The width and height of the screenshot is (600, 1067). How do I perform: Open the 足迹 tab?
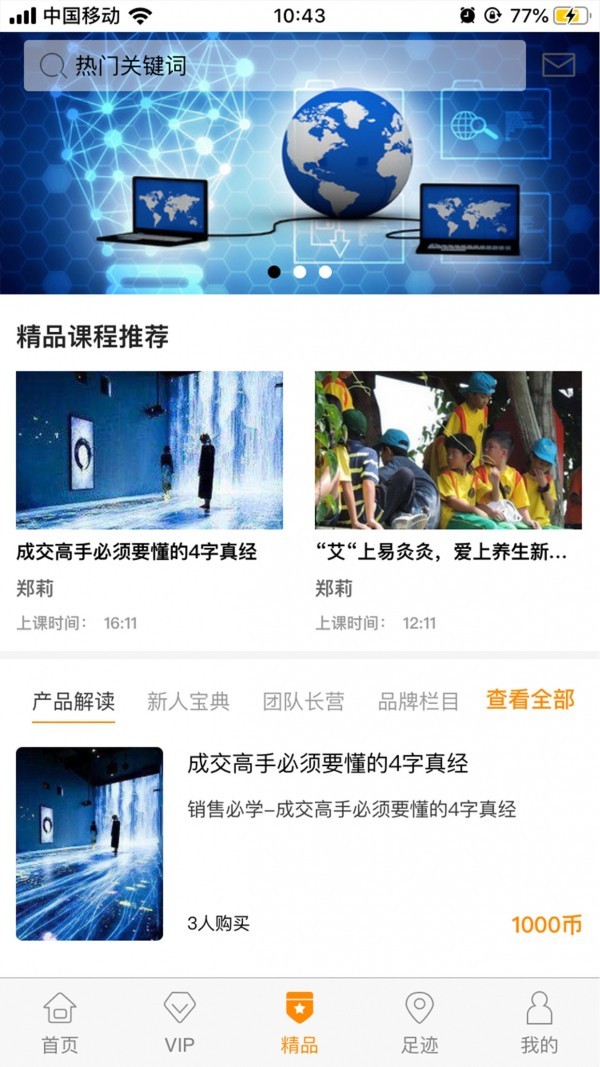[x=419, y=1023]
